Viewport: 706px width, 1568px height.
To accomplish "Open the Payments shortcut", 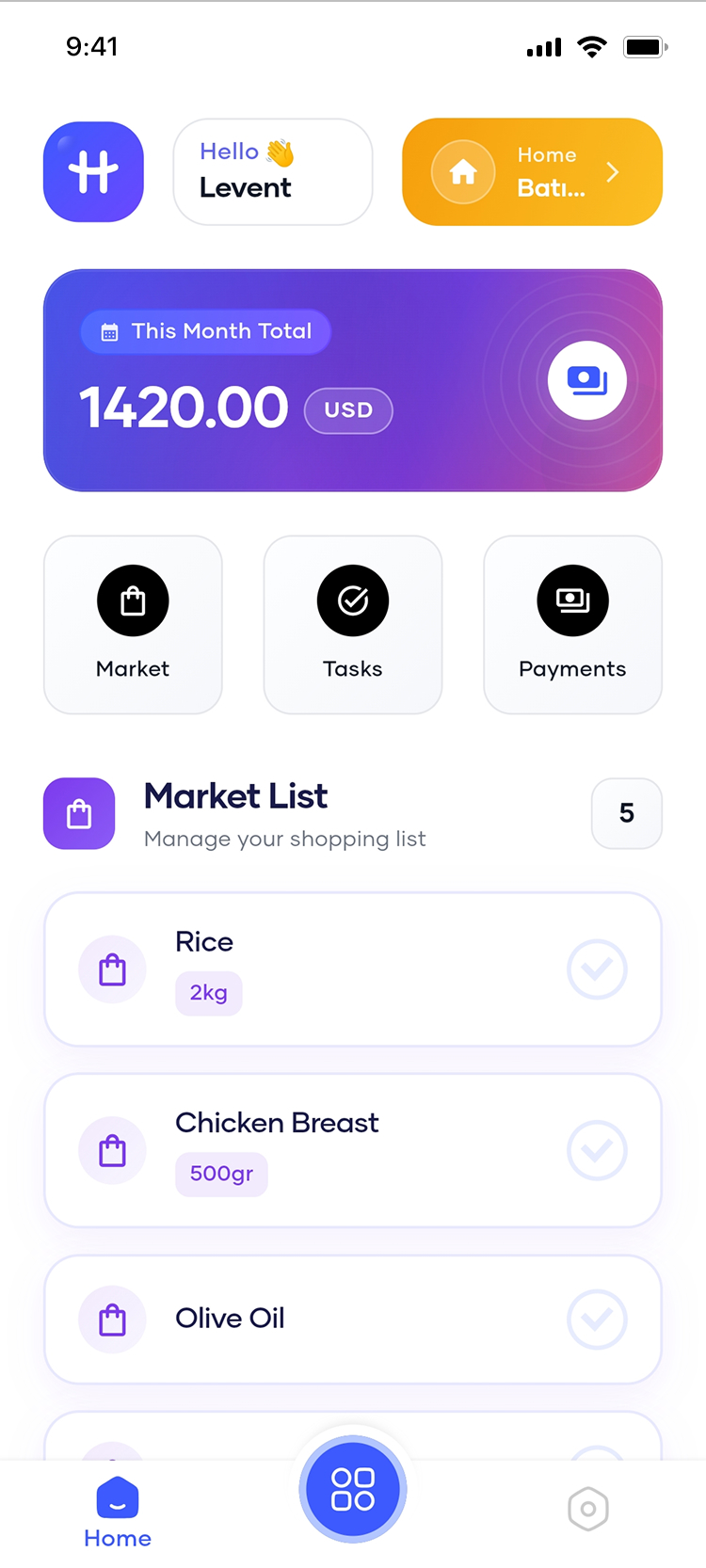I will (x=572, y=624).
